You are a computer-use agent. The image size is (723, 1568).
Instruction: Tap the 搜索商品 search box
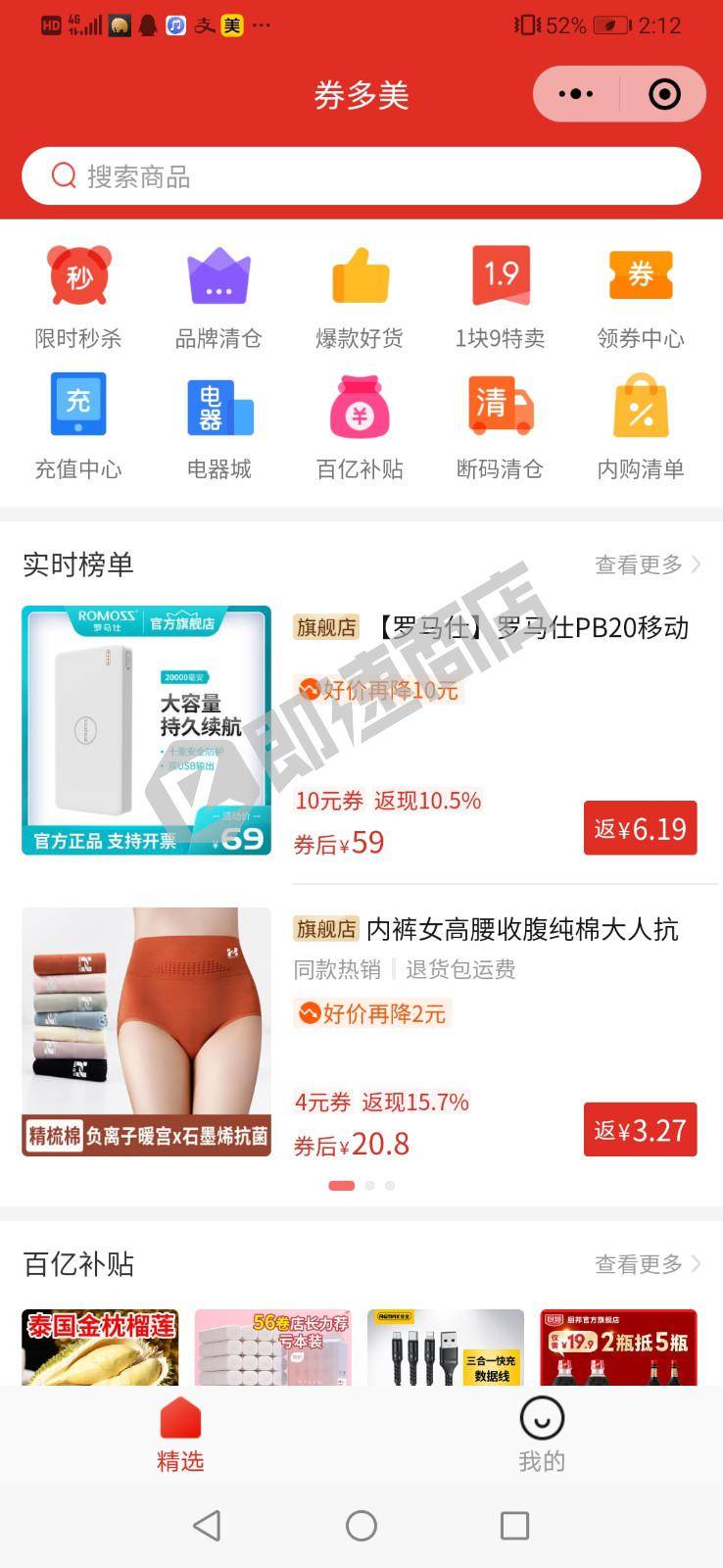[361, 176]
